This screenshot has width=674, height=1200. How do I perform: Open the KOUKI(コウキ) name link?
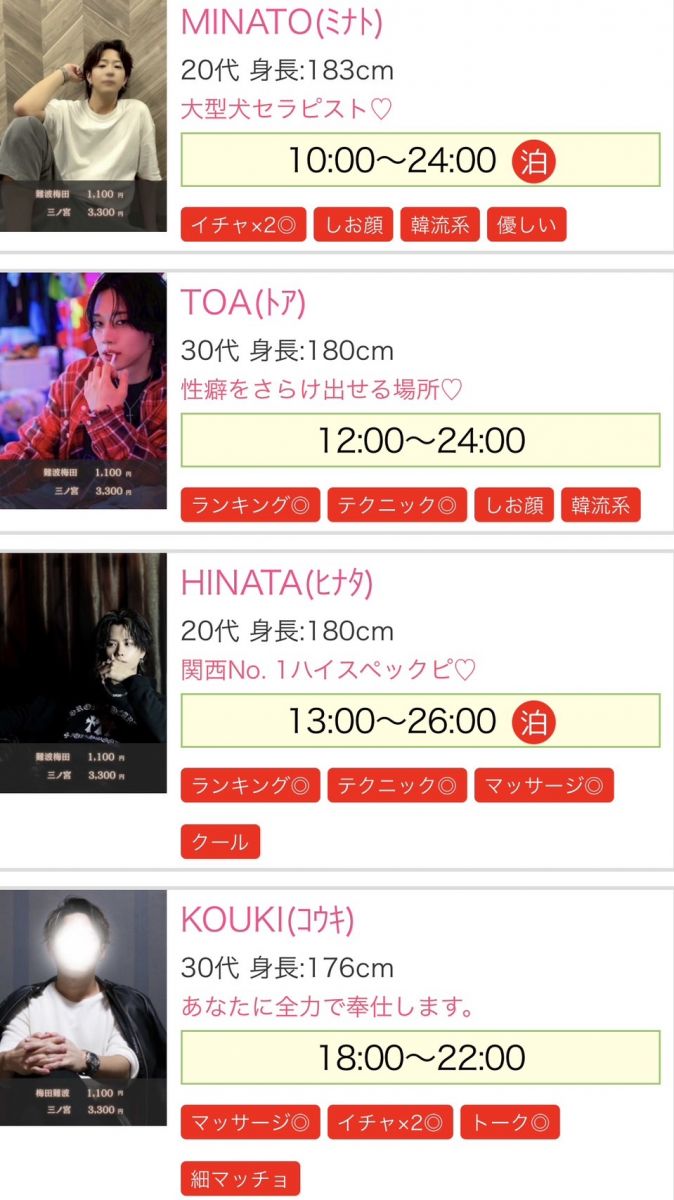[267, 919]
